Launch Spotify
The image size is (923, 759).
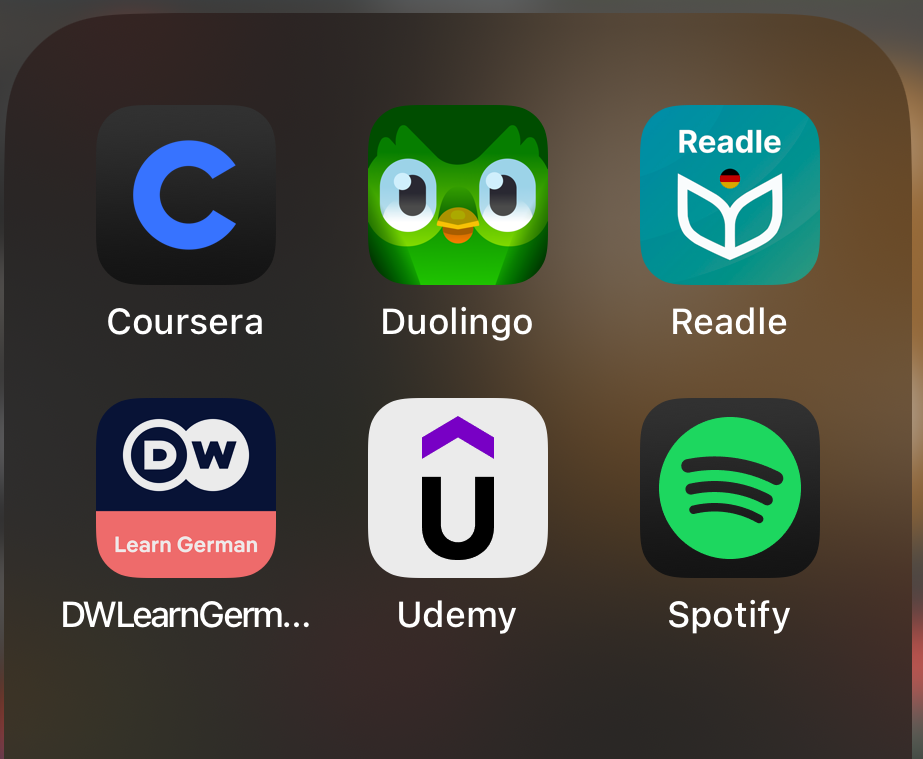(729, 488)
